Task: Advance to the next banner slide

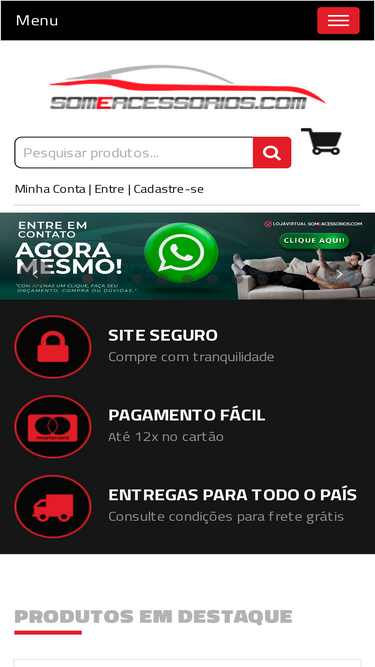Action: [x=339, y=274]
